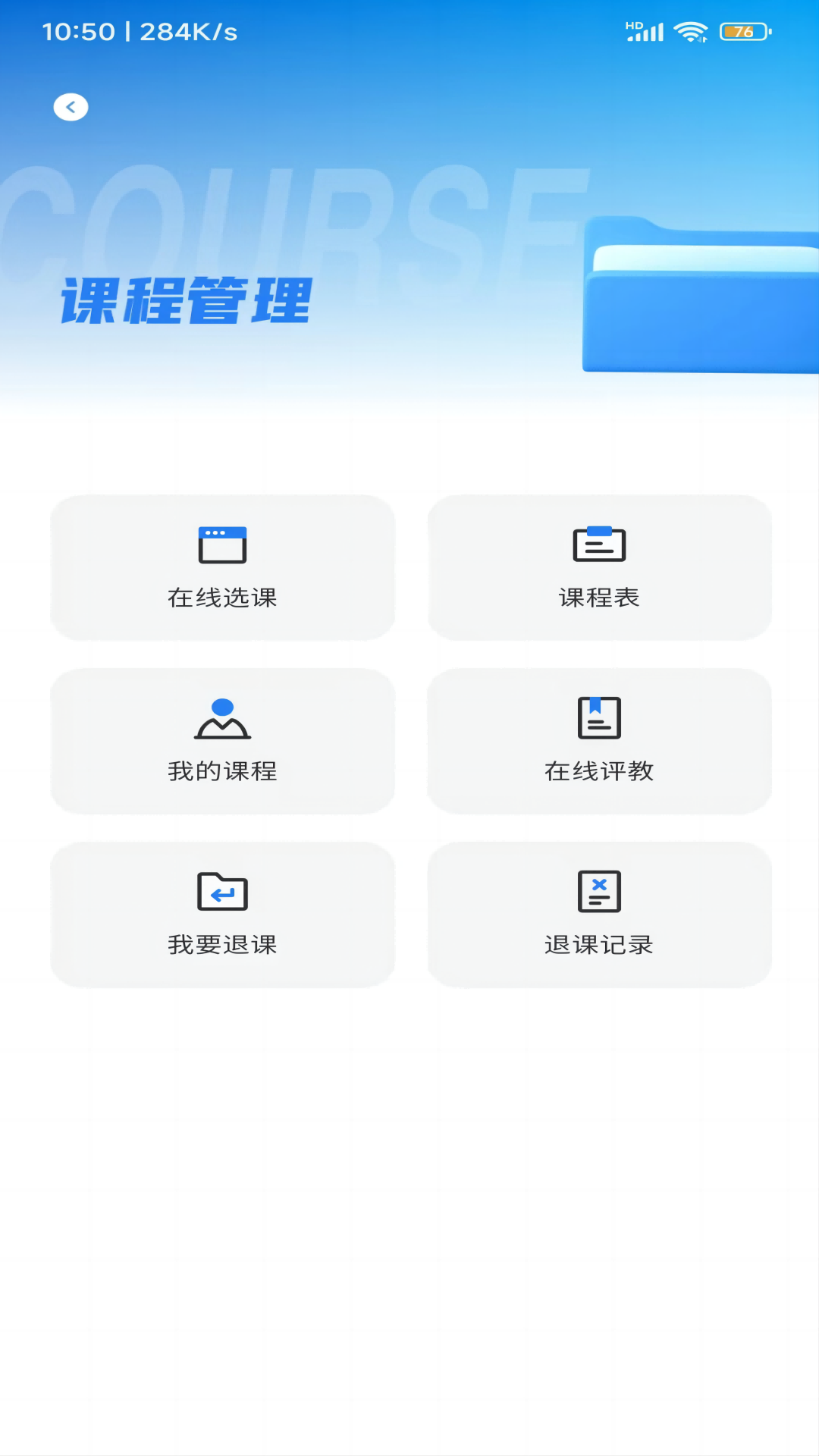Go back using the top-left arrow
Image resolution: width=819 pixels, height=1456 pixels.
coord(71,107)
